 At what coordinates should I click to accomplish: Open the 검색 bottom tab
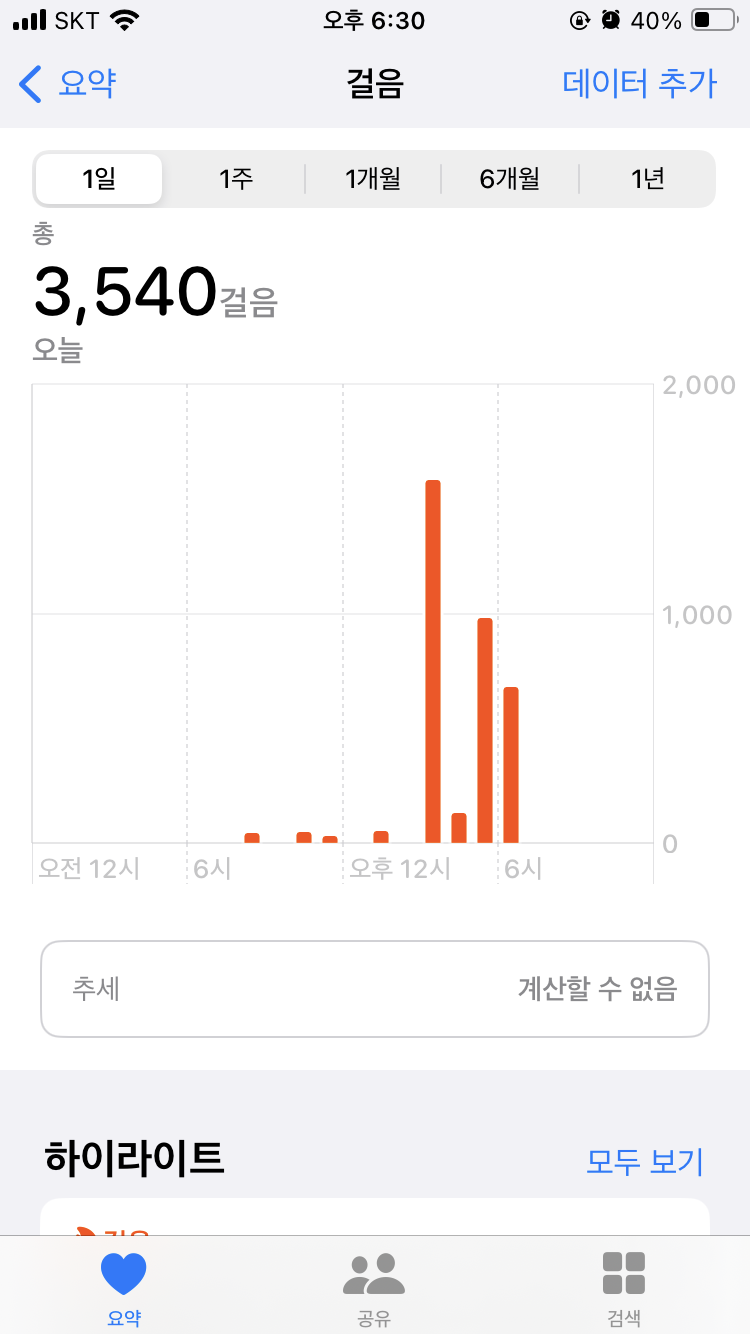[623, 1287]
